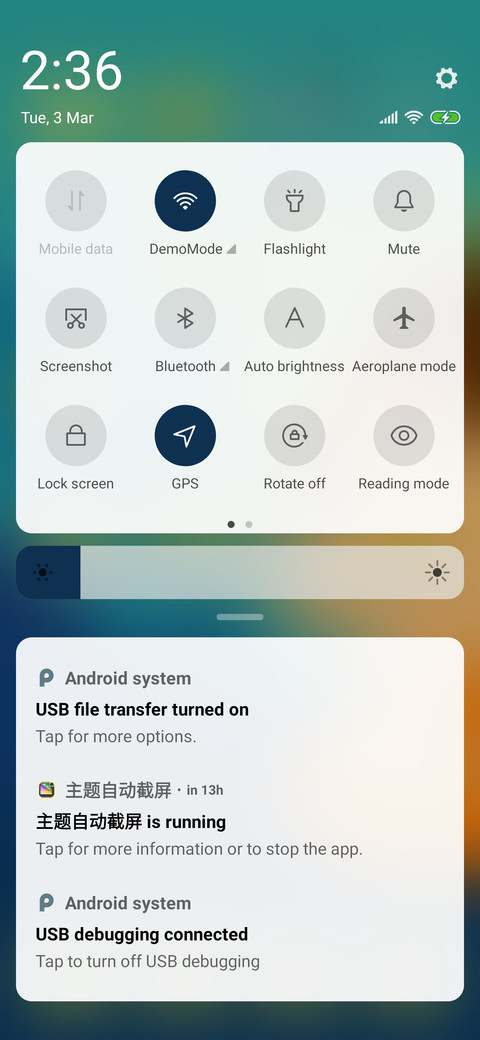Toggle the Mobile data tile
The height and width of the screenshot is (1040, 480).
(x=76, y=201)
